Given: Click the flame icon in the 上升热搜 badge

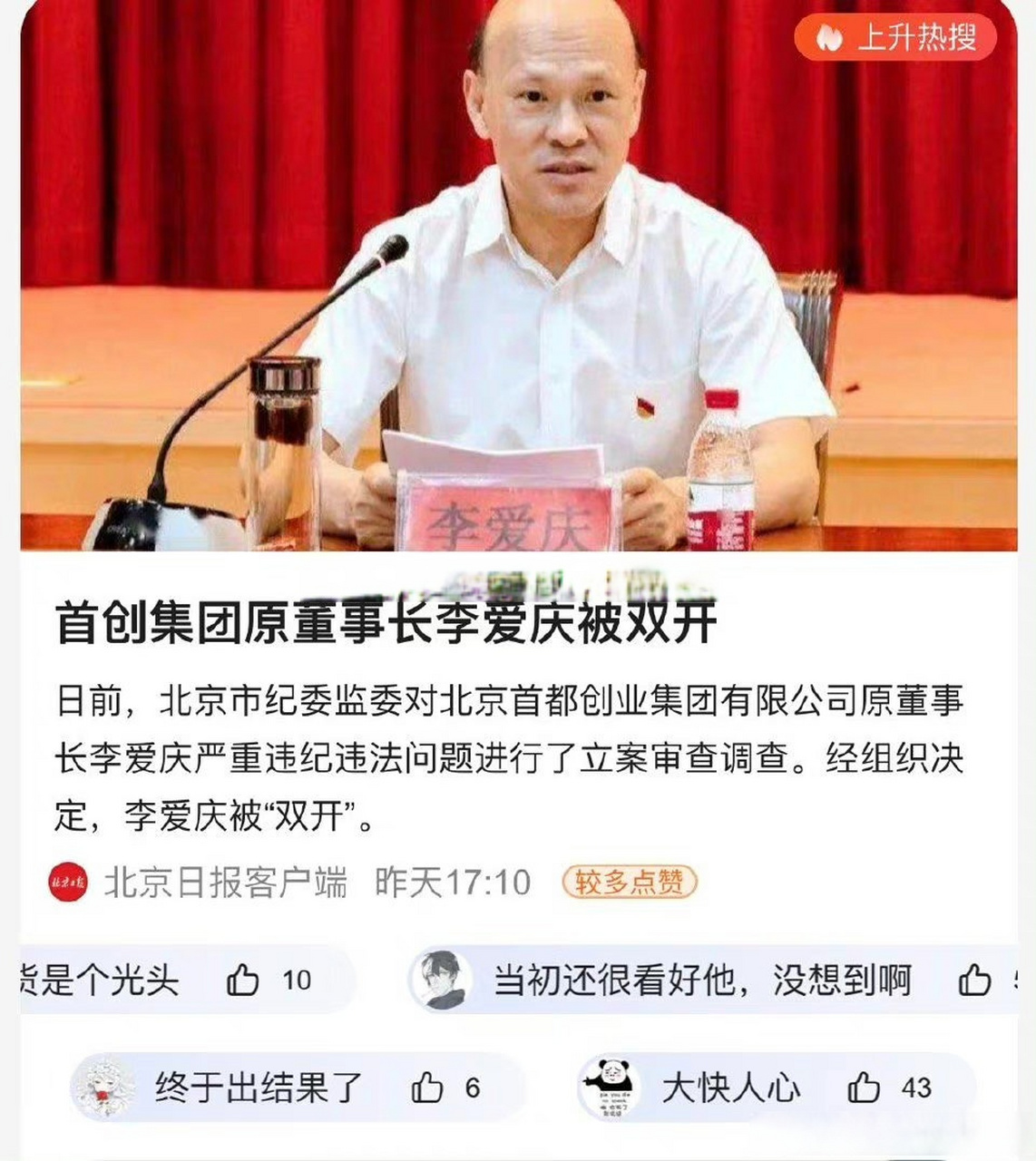Looking at the screenshot, I should coord(826,34).
